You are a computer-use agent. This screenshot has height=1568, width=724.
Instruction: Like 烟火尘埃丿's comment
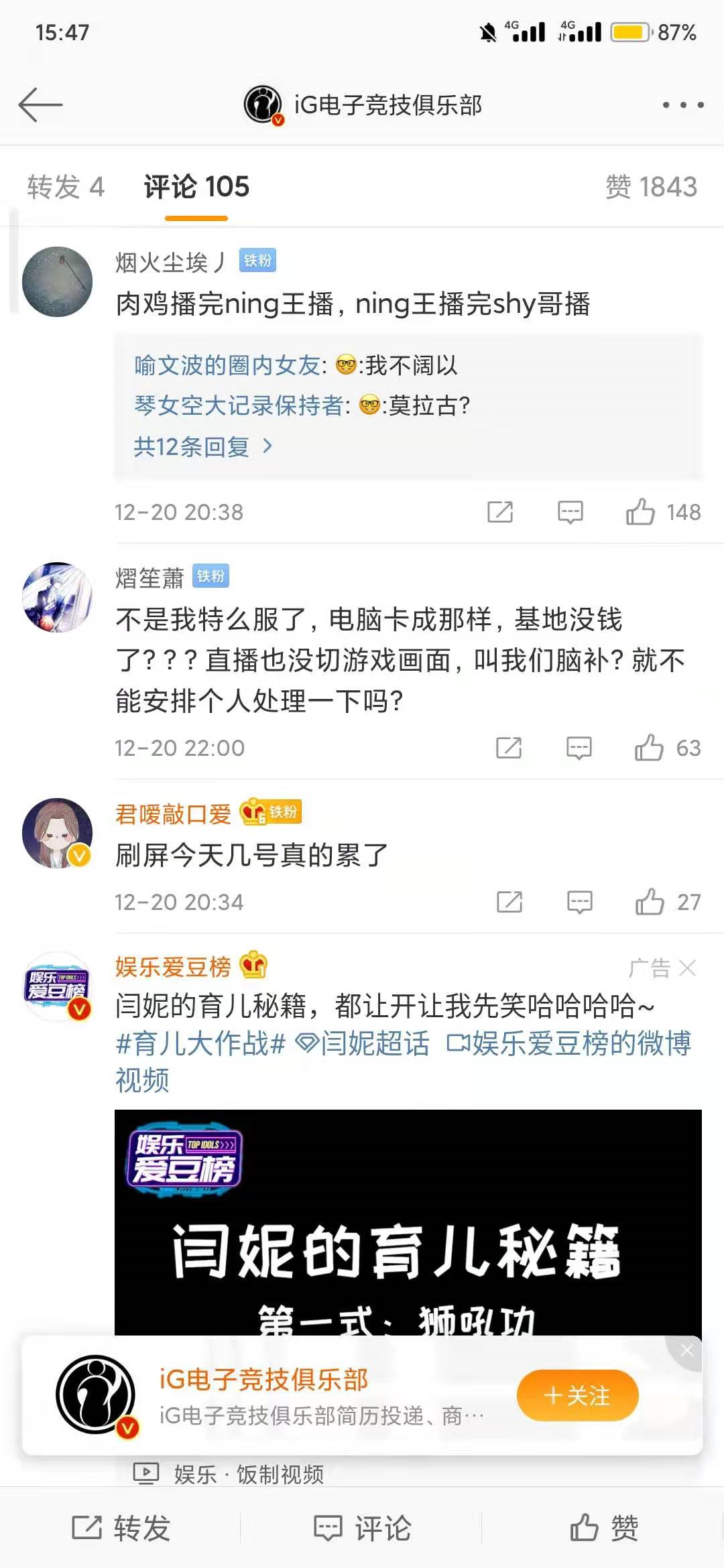click(663, 513)
